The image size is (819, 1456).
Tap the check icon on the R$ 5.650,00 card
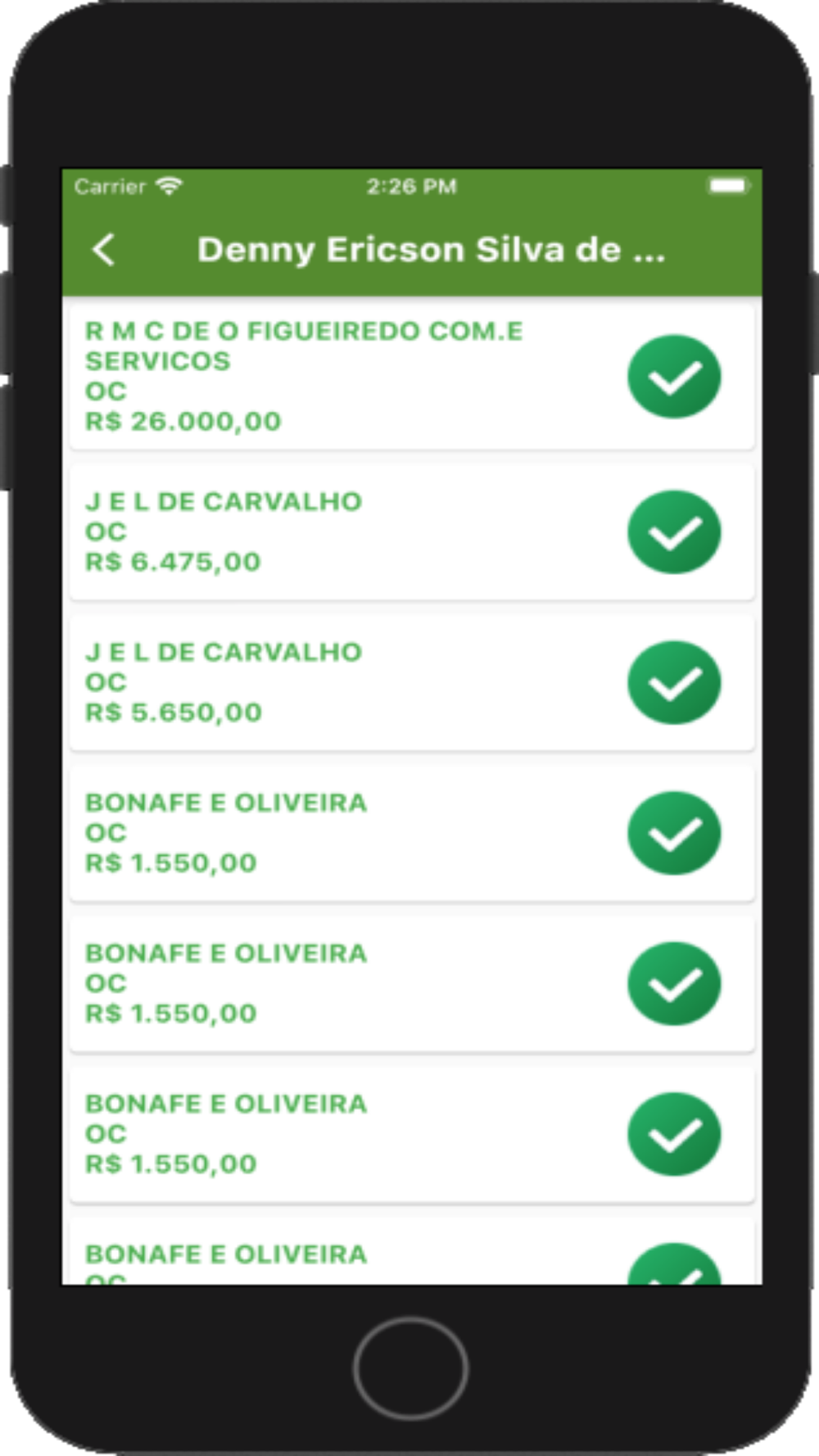coord(674,683)
